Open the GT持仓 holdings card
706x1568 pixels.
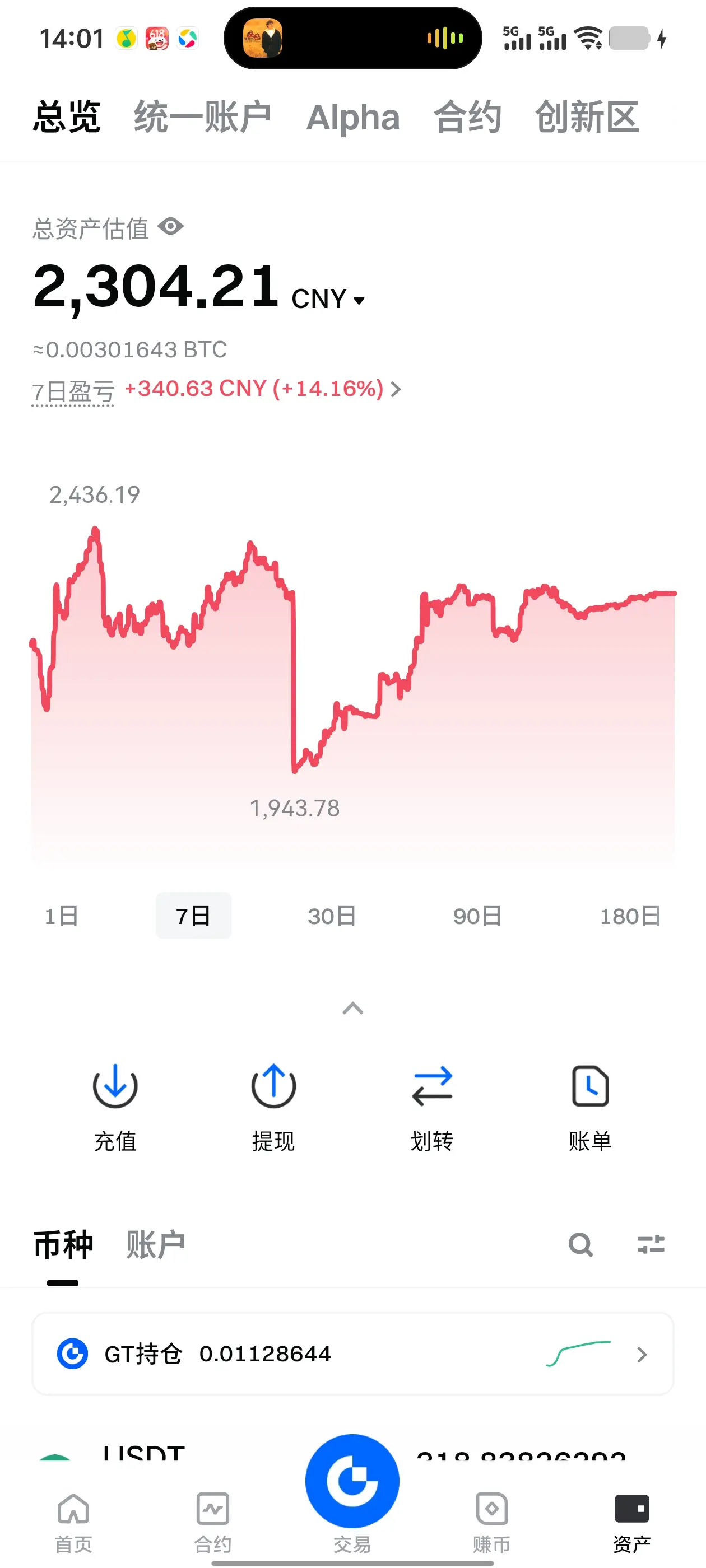(352, 1354)
